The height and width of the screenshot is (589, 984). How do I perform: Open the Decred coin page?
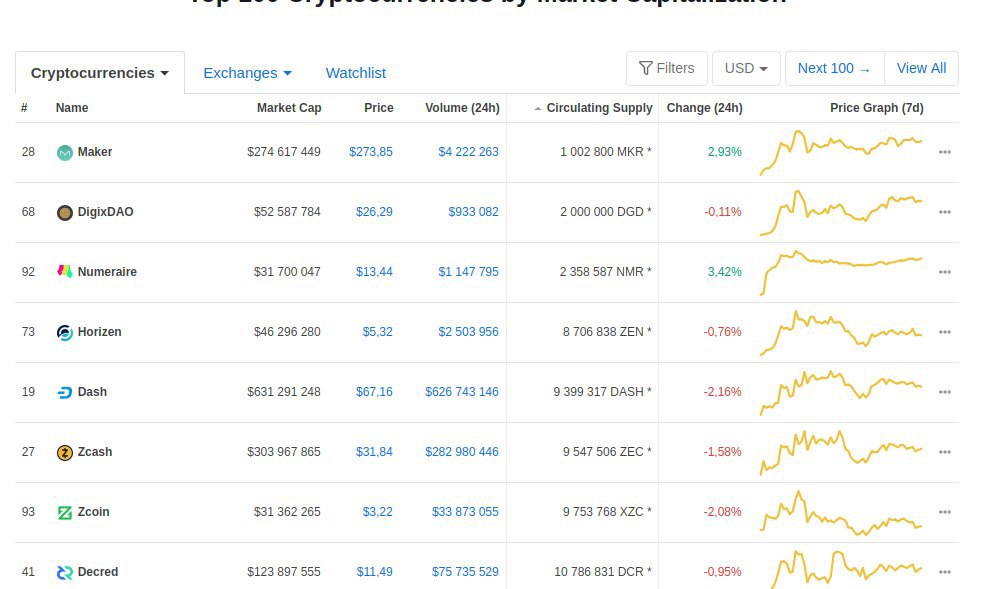click(x=98, y=572)
